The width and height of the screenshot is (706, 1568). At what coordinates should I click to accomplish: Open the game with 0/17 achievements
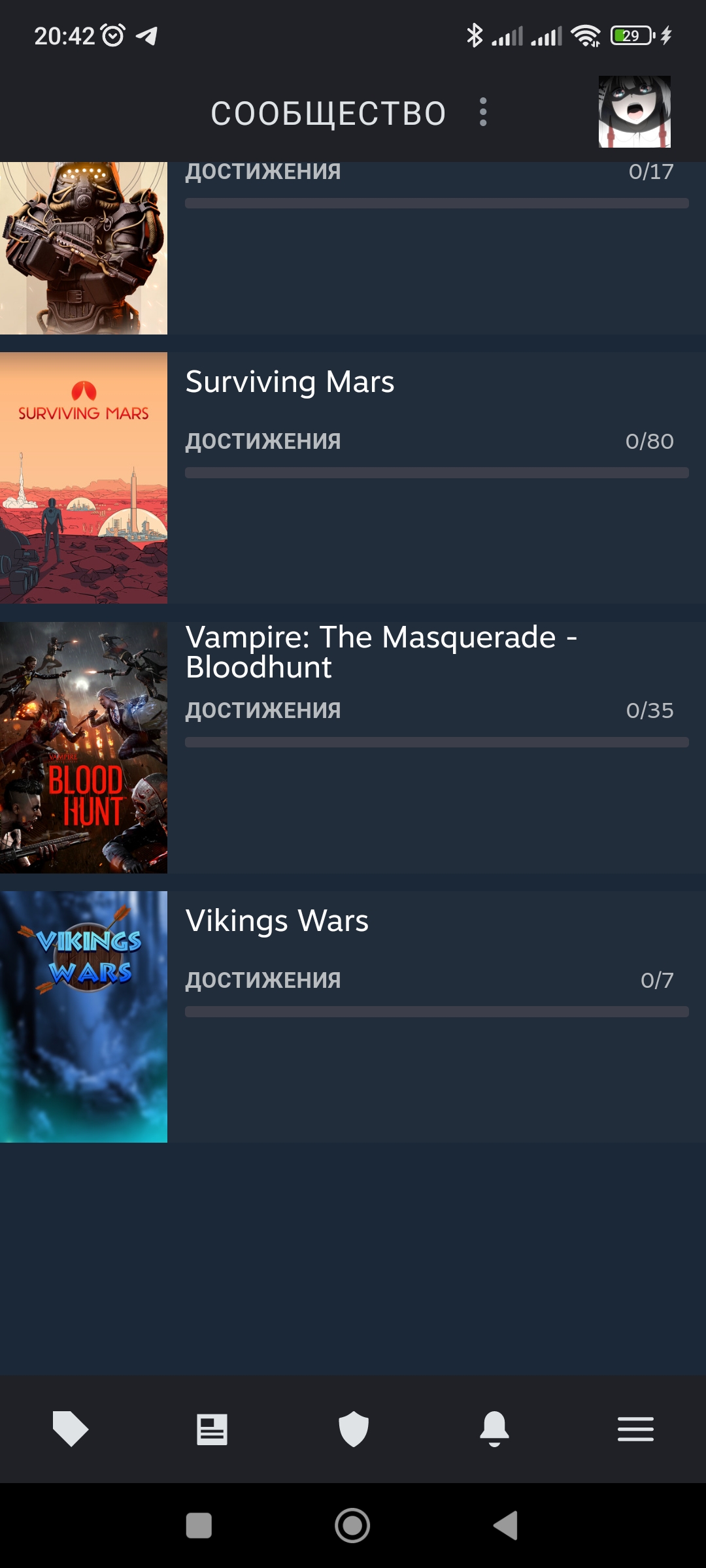(x=353, y=248)
